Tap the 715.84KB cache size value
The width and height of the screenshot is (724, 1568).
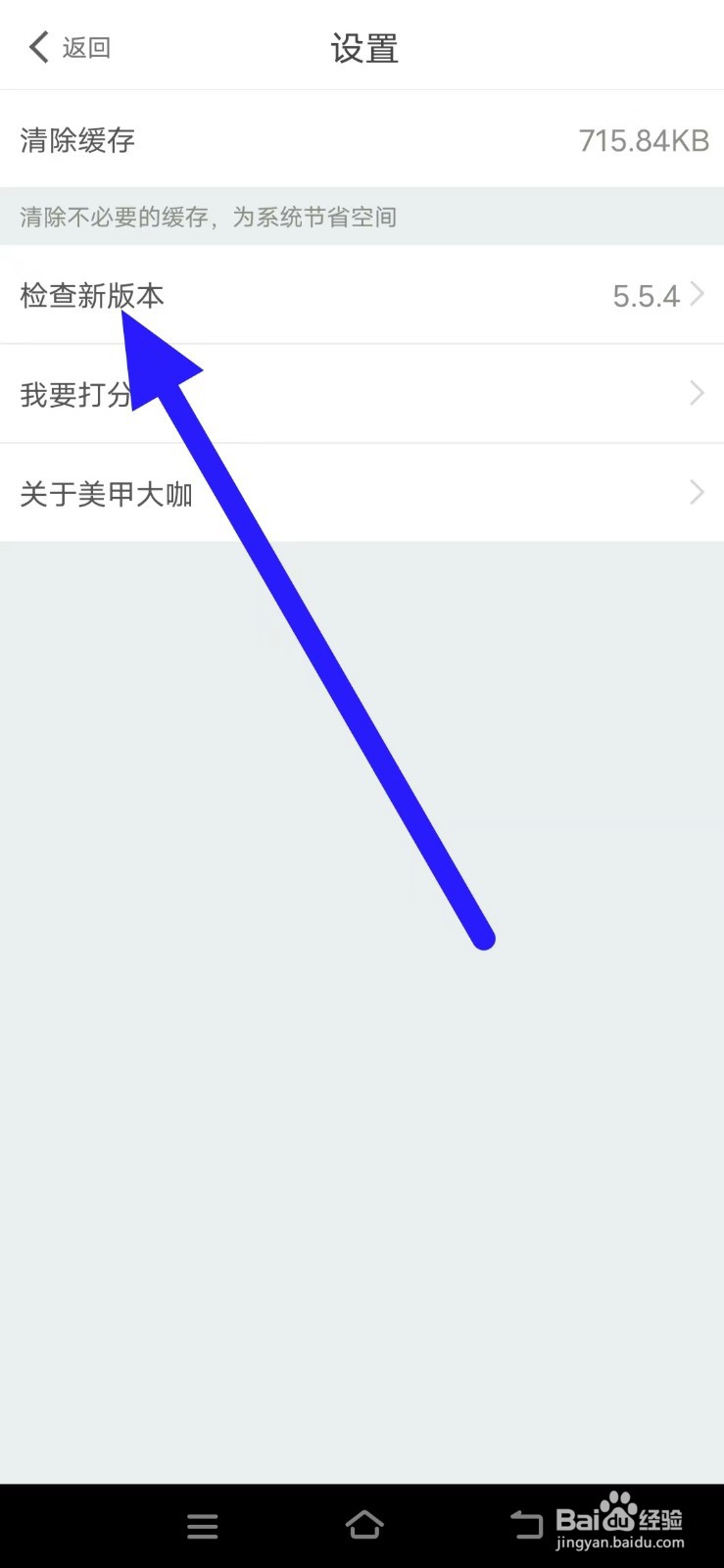643,140
